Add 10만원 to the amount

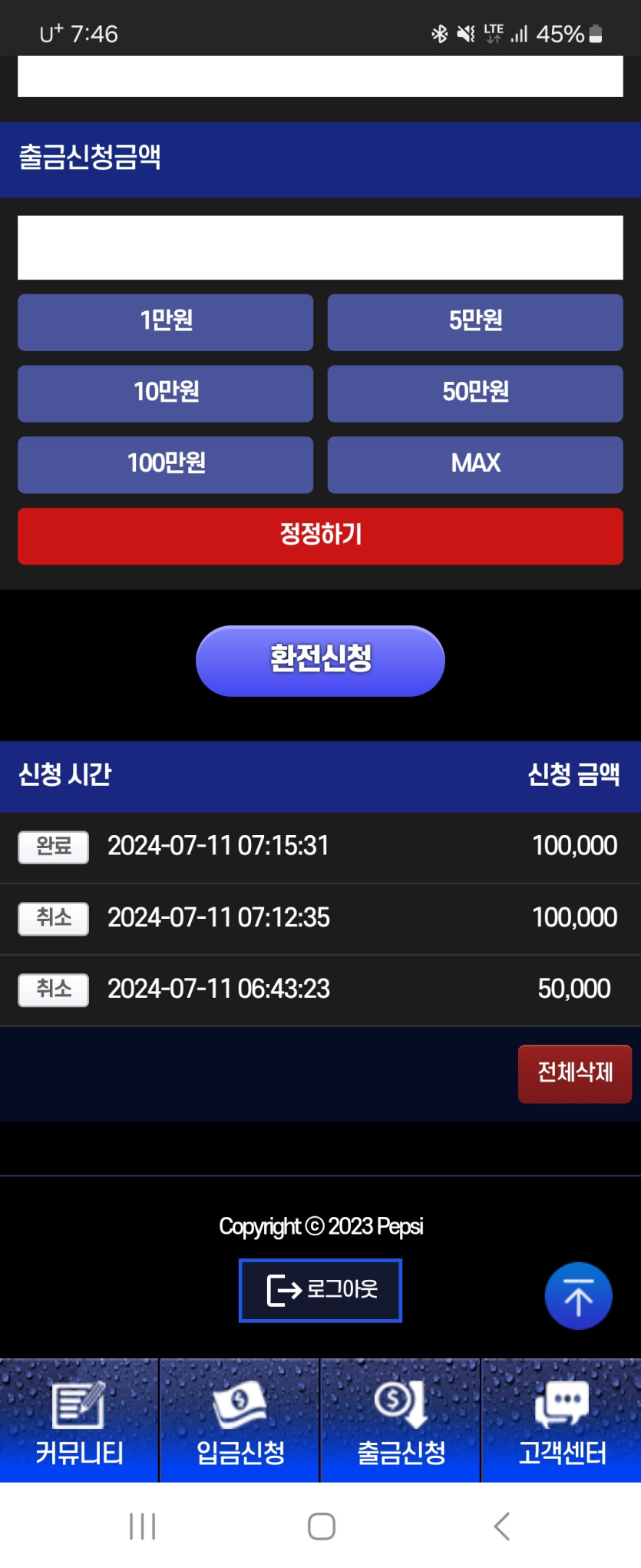[x=165, y=393]
